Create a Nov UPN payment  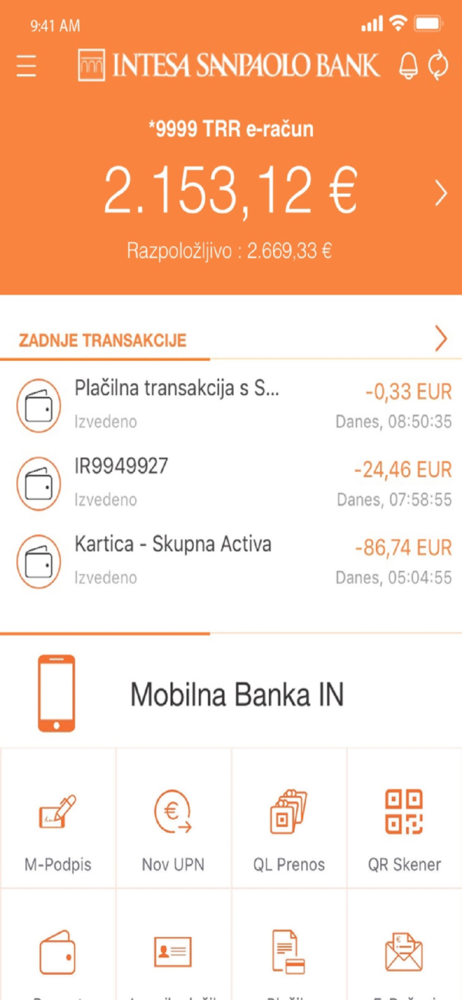click(x=174, y=818)
